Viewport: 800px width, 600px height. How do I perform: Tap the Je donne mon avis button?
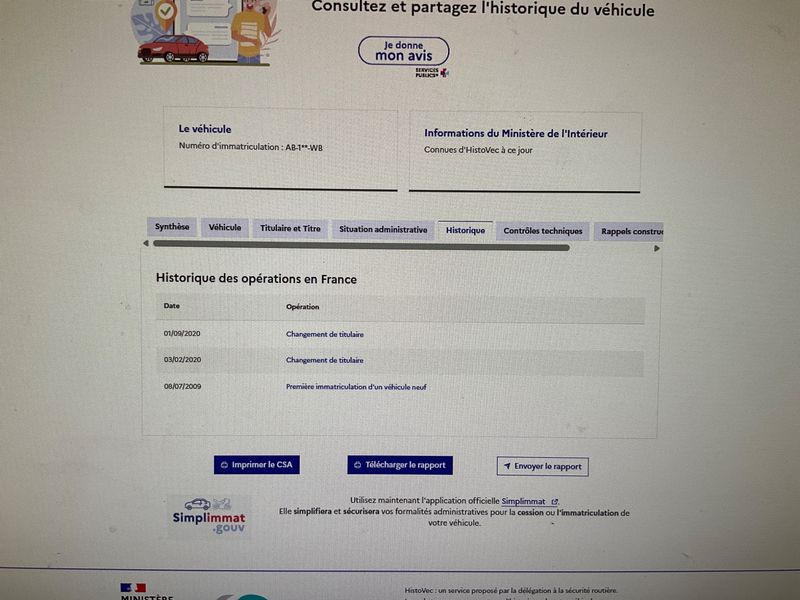pos(404,51)
